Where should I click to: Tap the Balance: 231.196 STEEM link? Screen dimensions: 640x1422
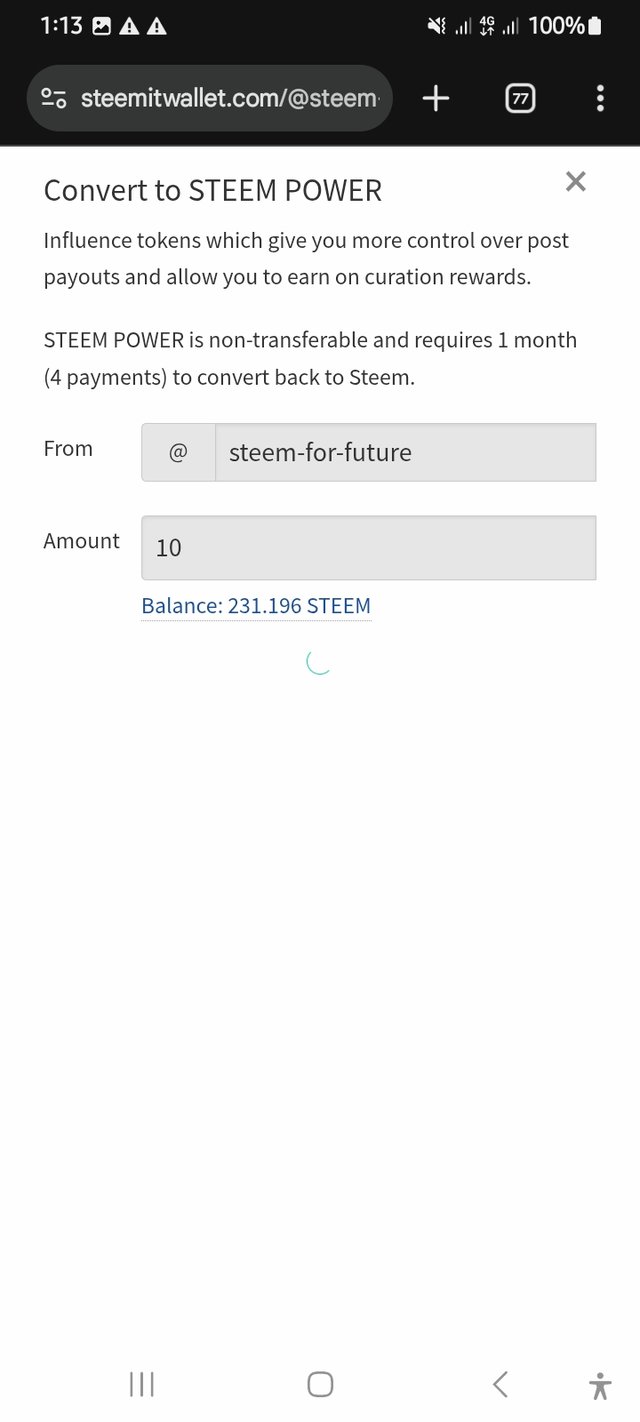[256, 605]
